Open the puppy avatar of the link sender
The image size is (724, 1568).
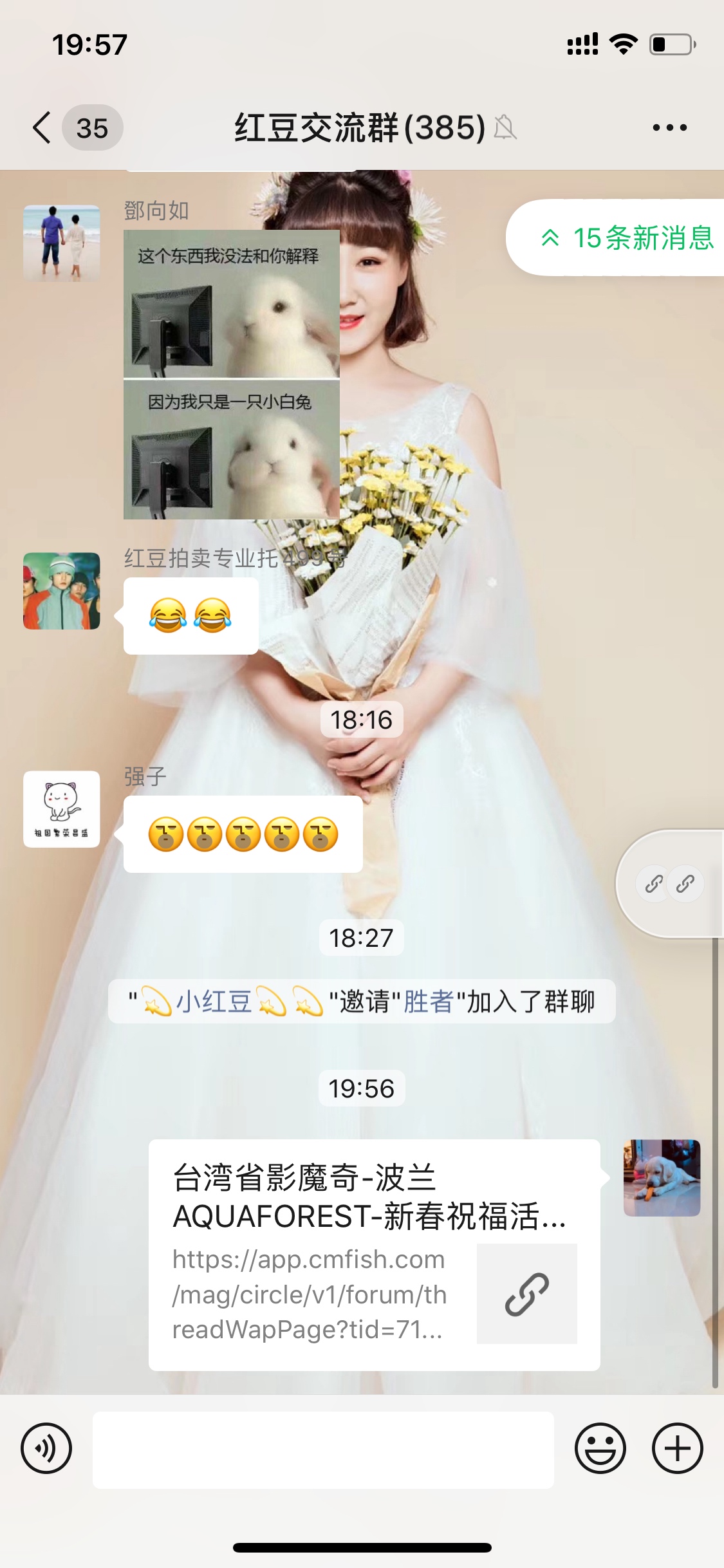(662, 1177)
